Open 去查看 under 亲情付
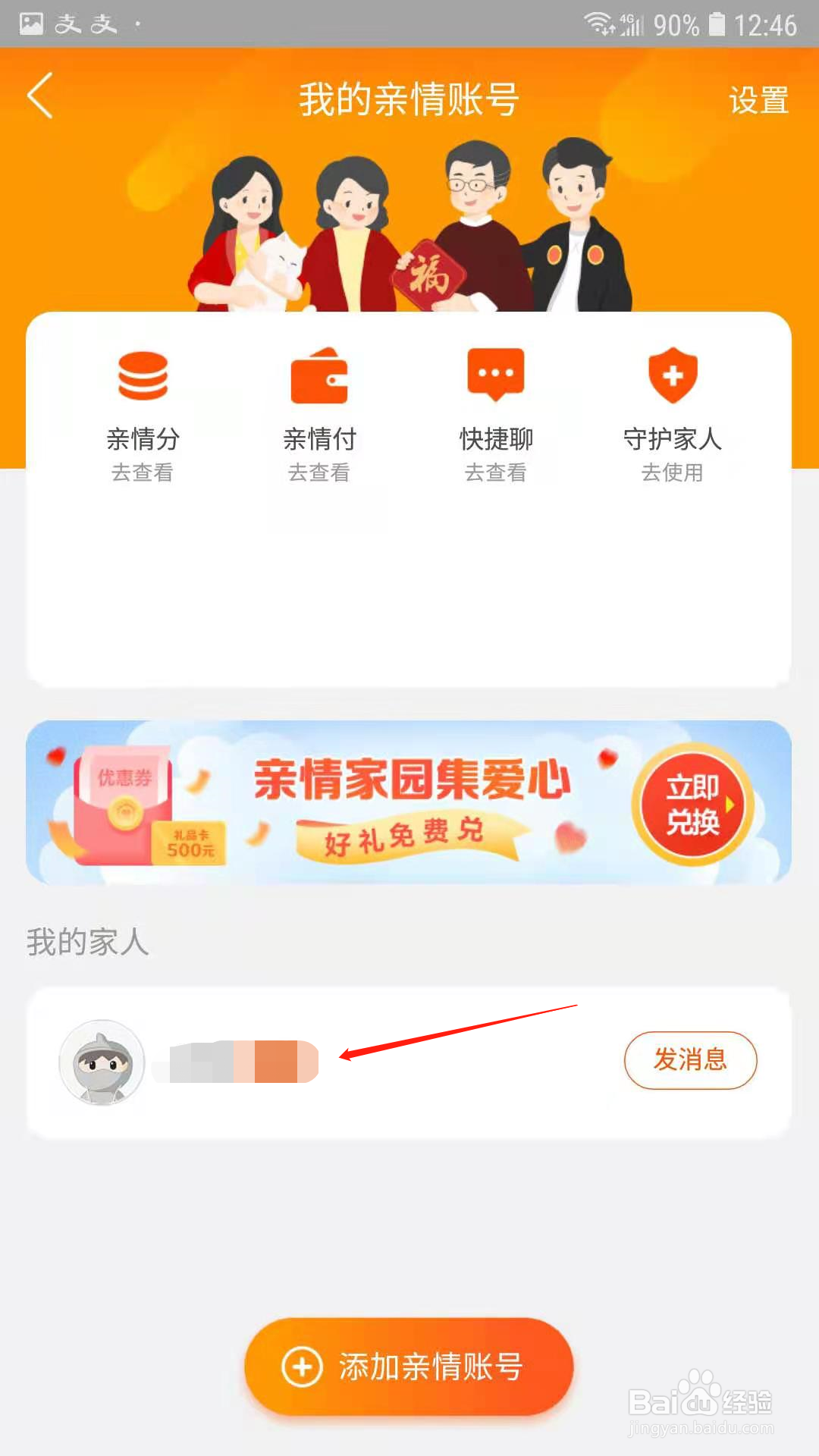The width and height of the screenshot is (819, 1456). (319, 472)
